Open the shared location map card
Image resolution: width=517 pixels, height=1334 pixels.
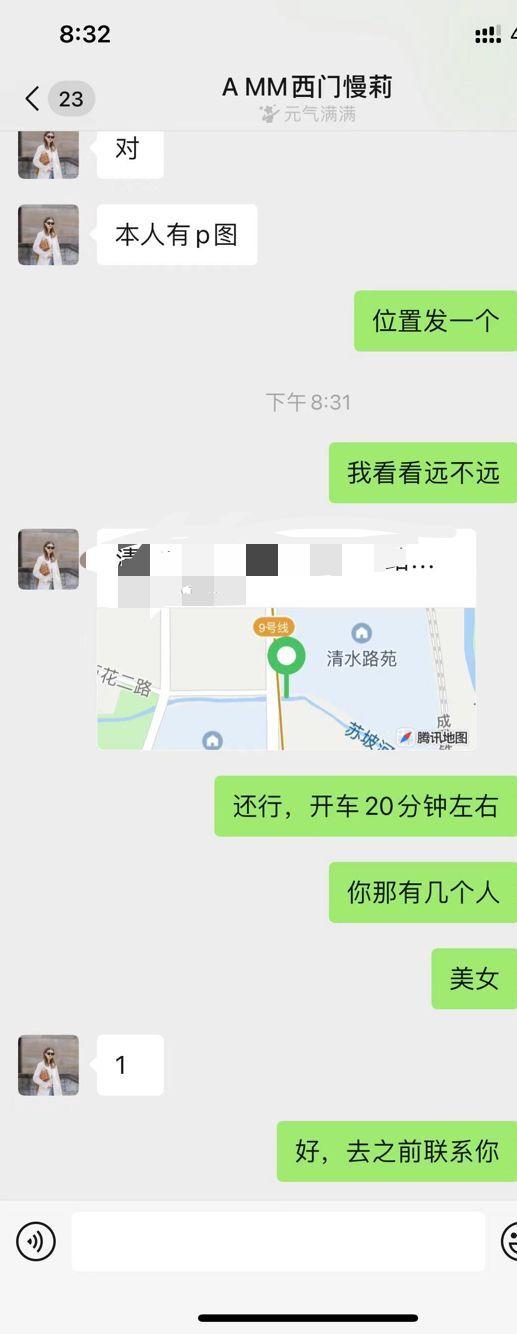286,639
